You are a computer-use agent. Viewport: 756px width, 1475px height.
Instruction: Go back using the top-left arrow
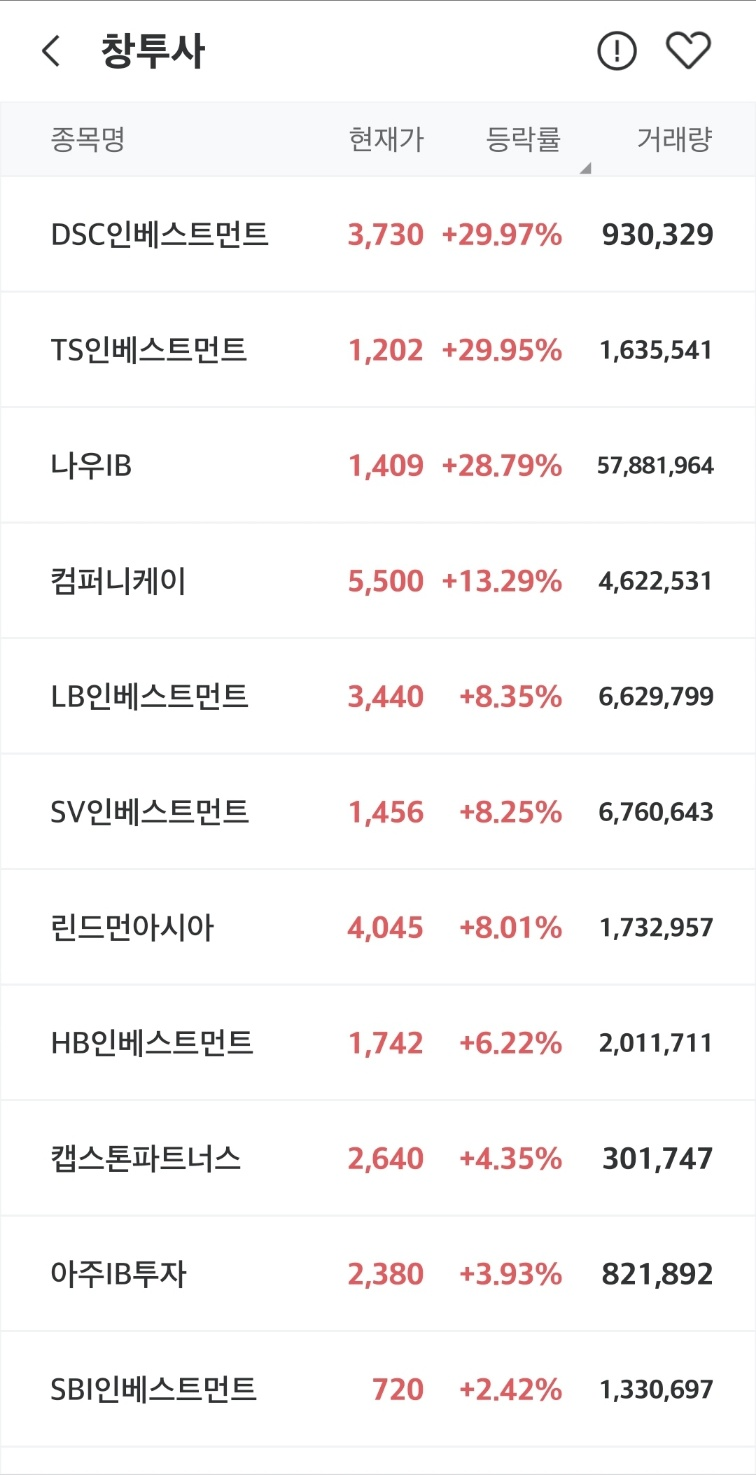click(51, 51)
